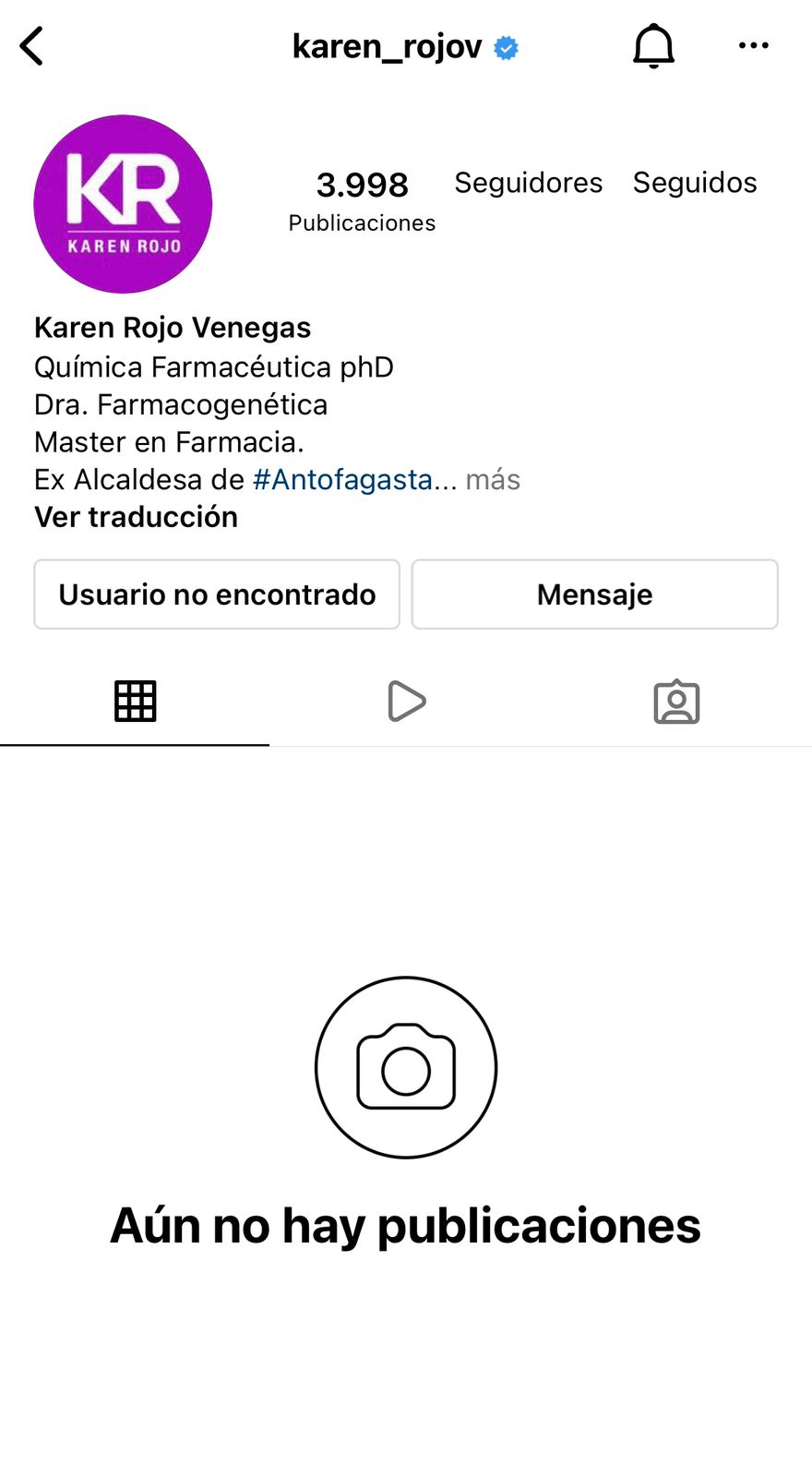Tap the Usuario no encontrado button
Image resolution: width=812 pixels, height=1477 pixels.
point(217,594)
